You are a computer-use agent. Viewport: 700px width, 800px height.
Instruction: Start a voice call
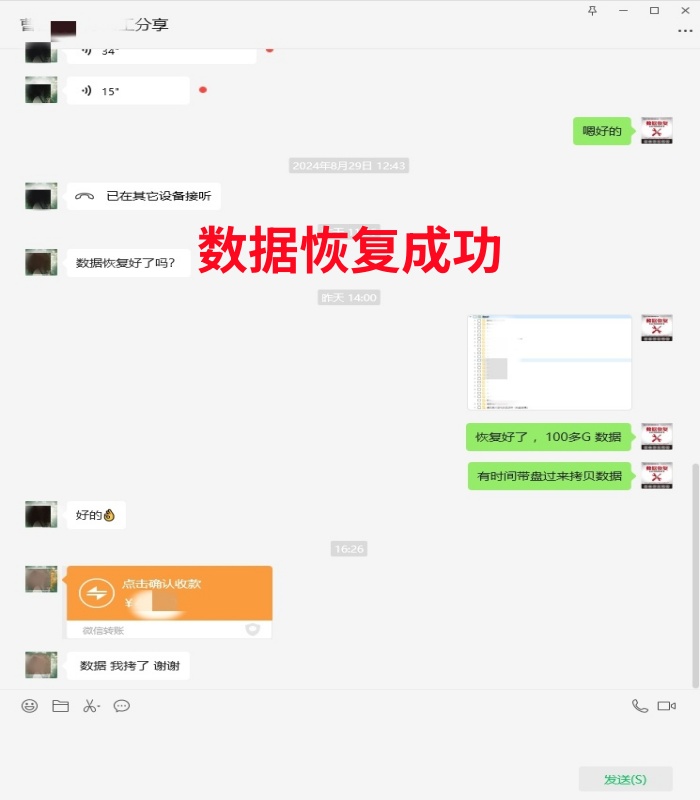coord(640,706)
